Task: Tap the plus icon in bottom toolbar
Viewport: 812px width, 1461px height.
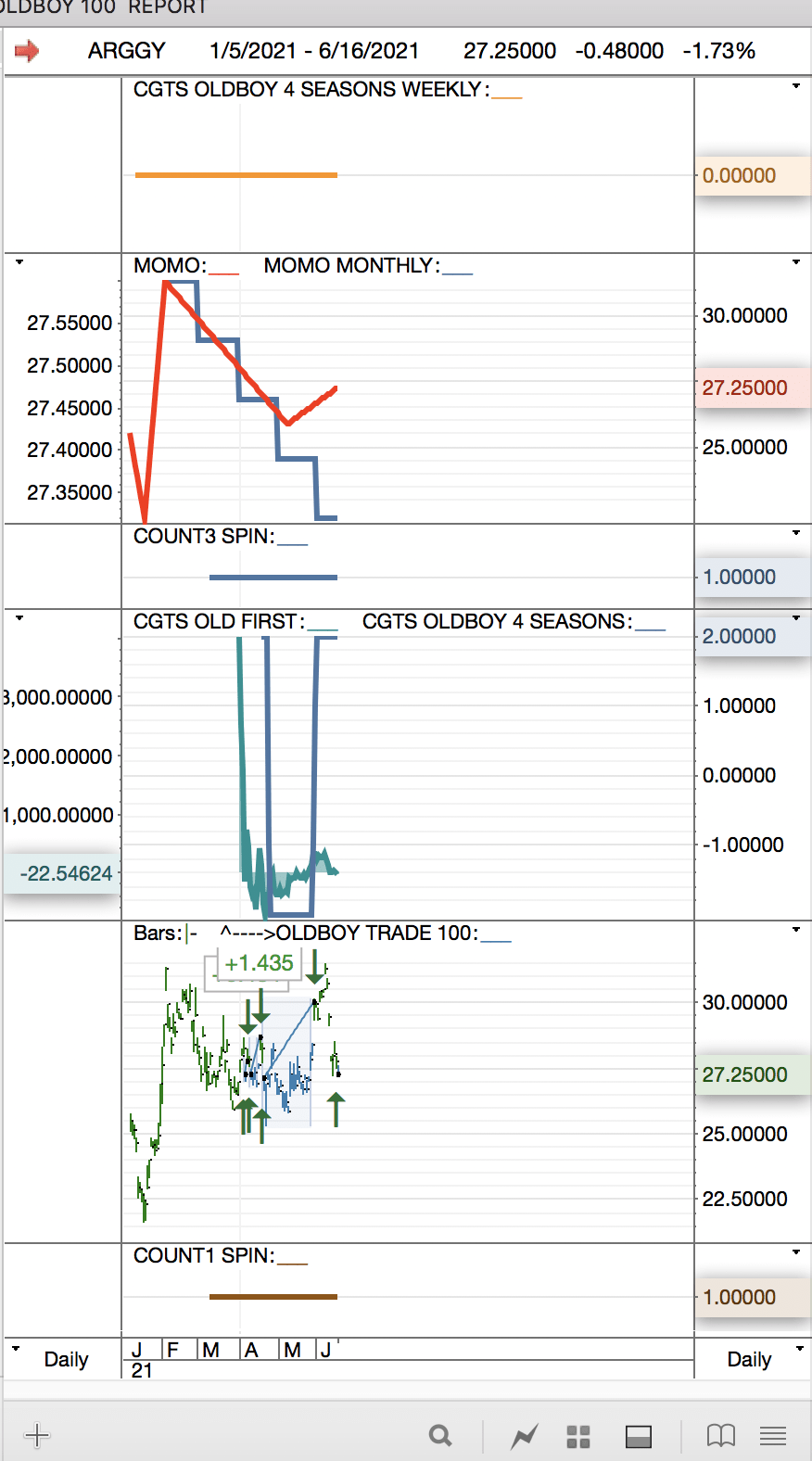Action: pos(37,1436)
